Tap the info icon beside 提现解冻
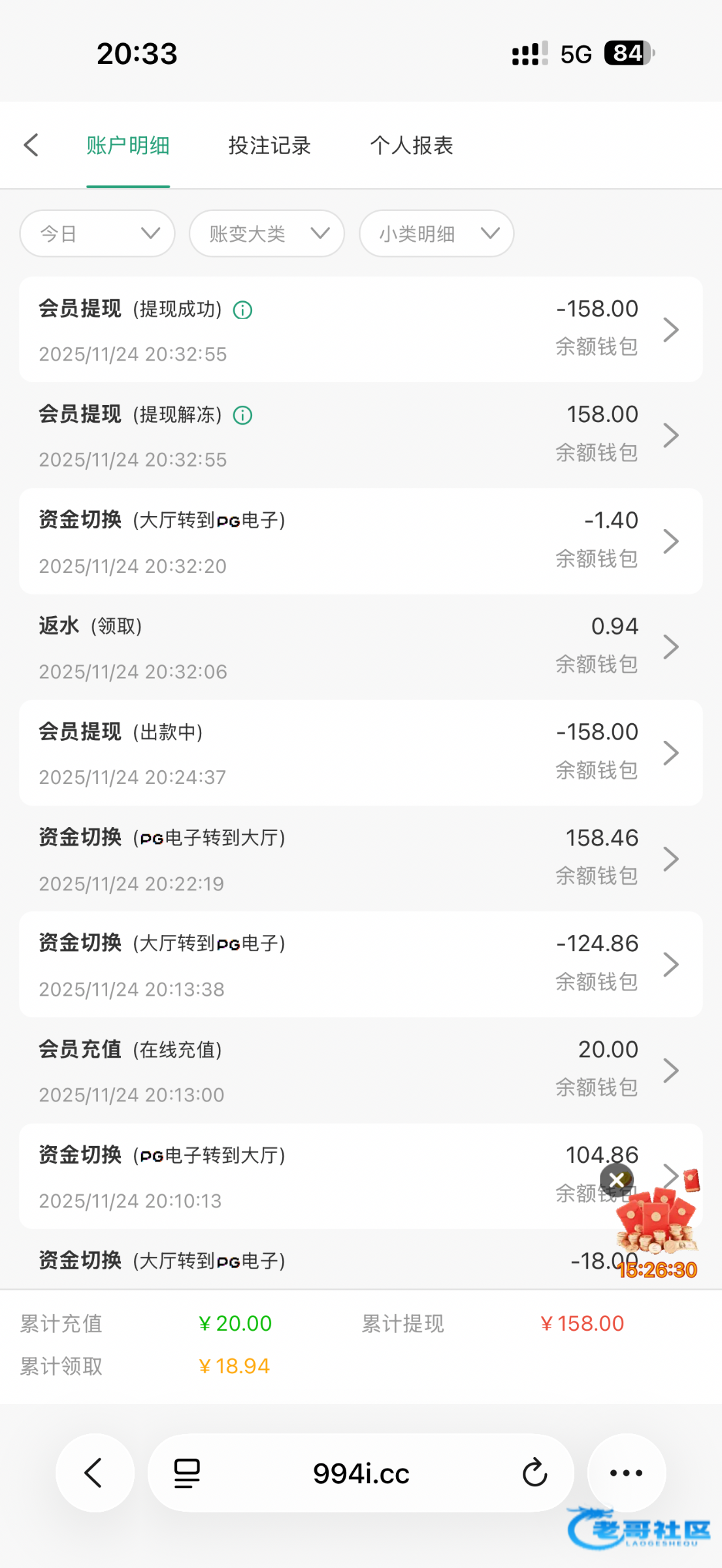The image size is (722, 1568). [x=243, y=416]
